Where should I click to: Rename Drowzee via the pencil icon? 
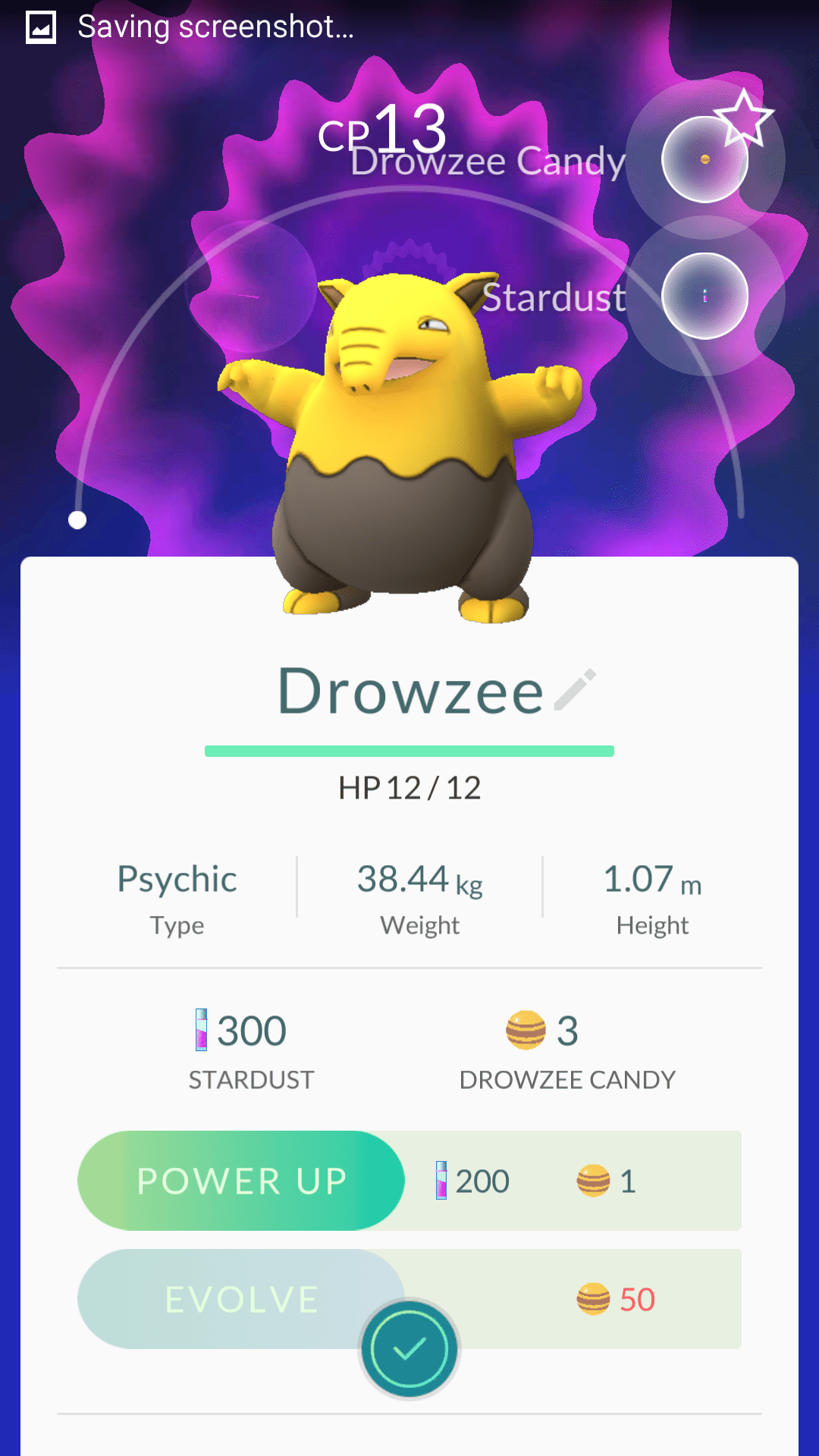(575, 689)
